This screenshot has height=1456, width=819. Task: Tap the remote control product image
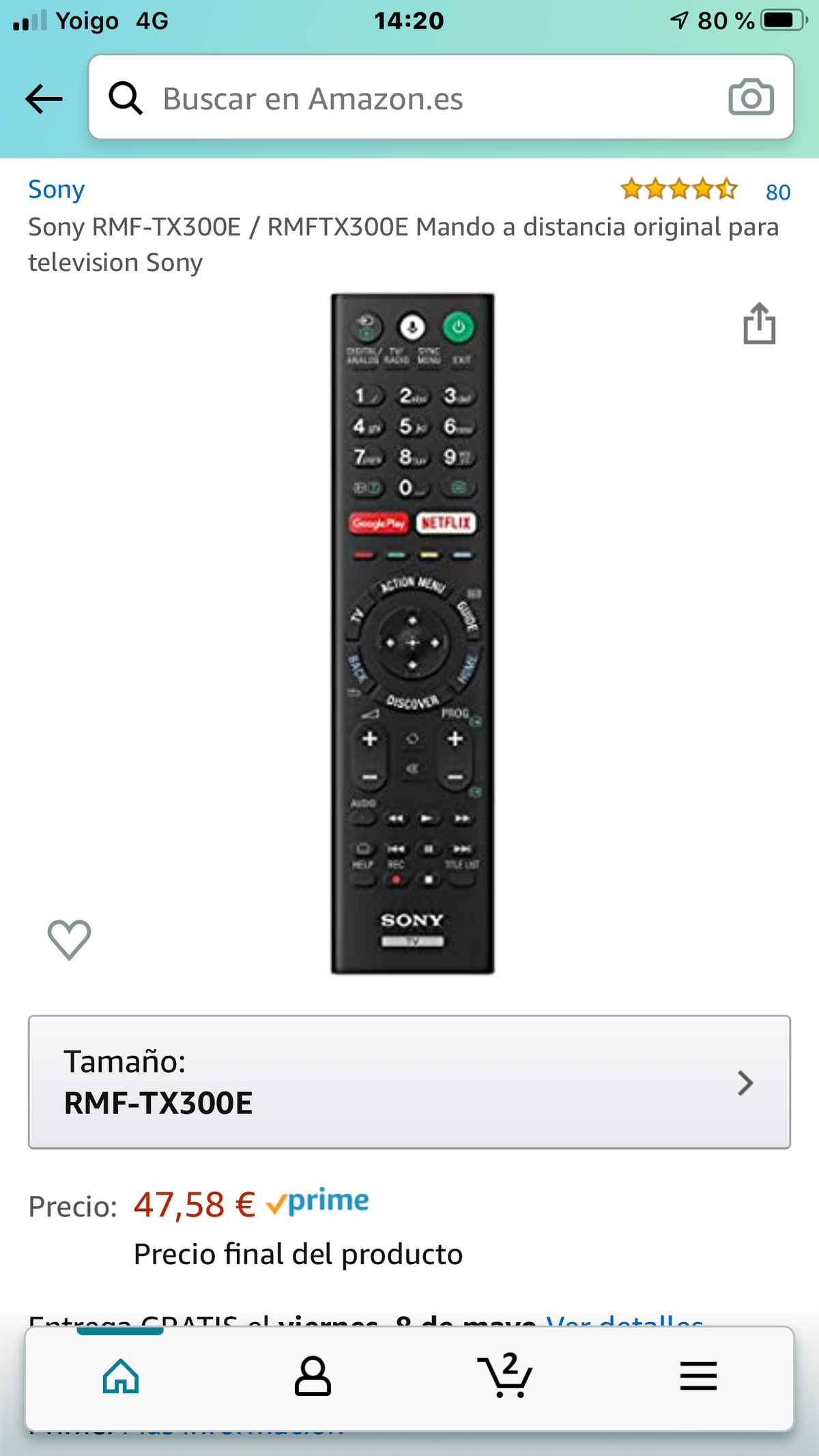(x=409, y=628)
